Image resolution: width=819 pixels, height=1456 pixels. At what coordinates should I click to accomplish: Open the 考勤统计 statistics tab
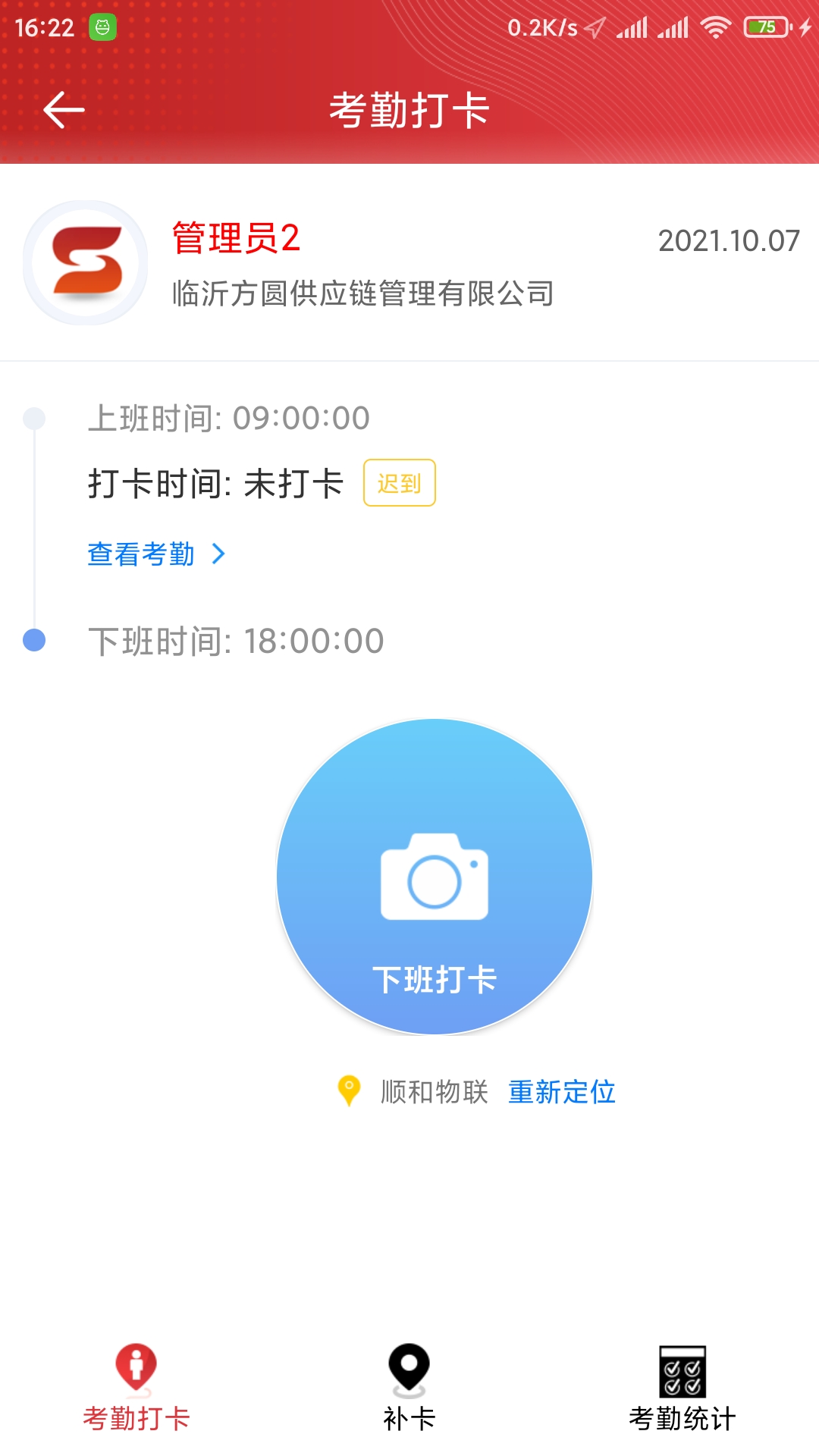(x=682, y=1388)
